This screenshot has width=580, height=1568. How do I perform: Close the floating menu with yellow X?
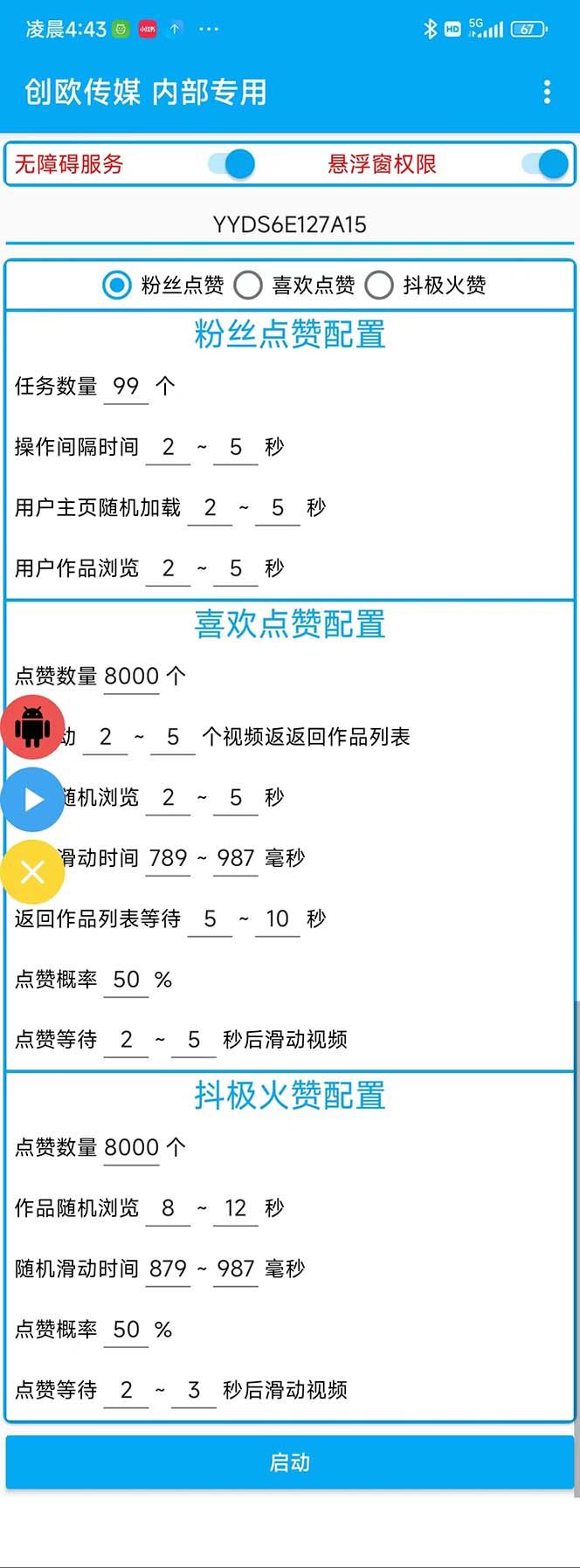32,871
